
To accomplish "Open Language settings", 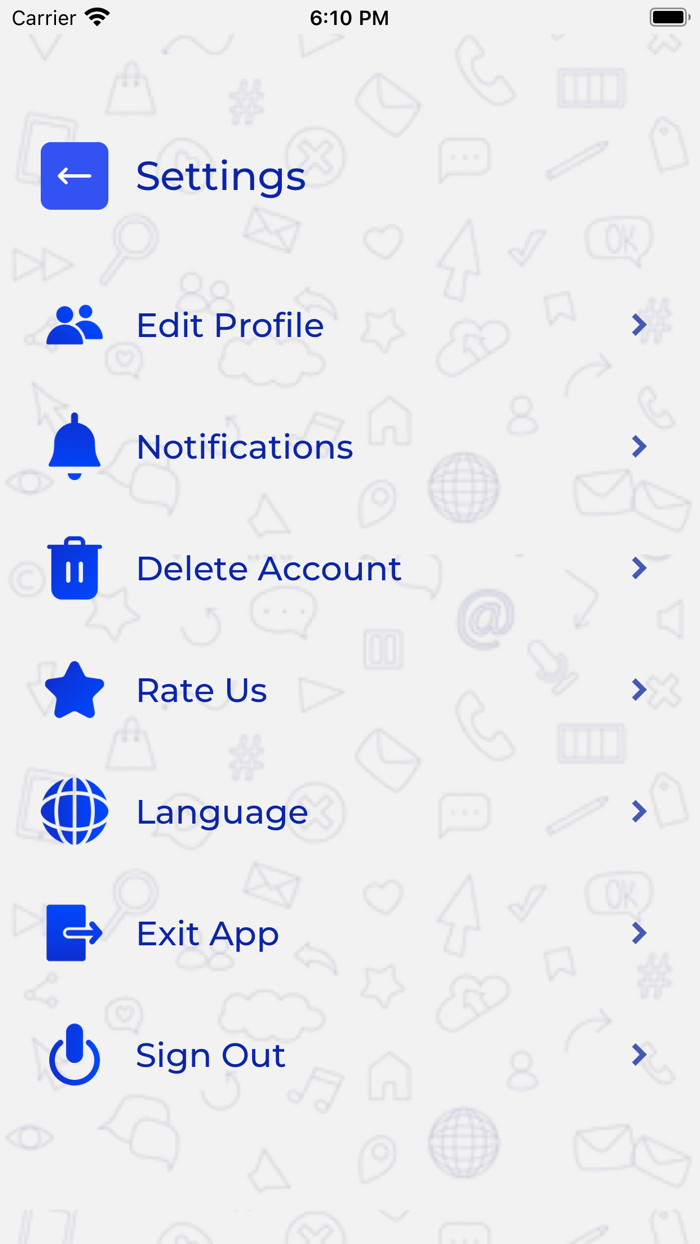I will tap(221, 812).
